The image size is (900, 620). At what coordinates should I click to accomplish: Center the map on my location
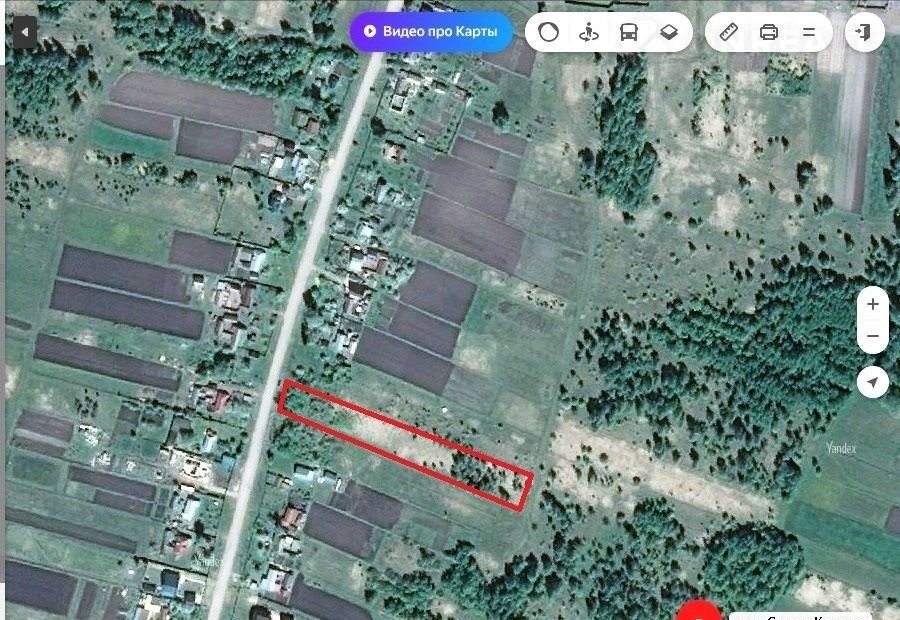point(873,382)
